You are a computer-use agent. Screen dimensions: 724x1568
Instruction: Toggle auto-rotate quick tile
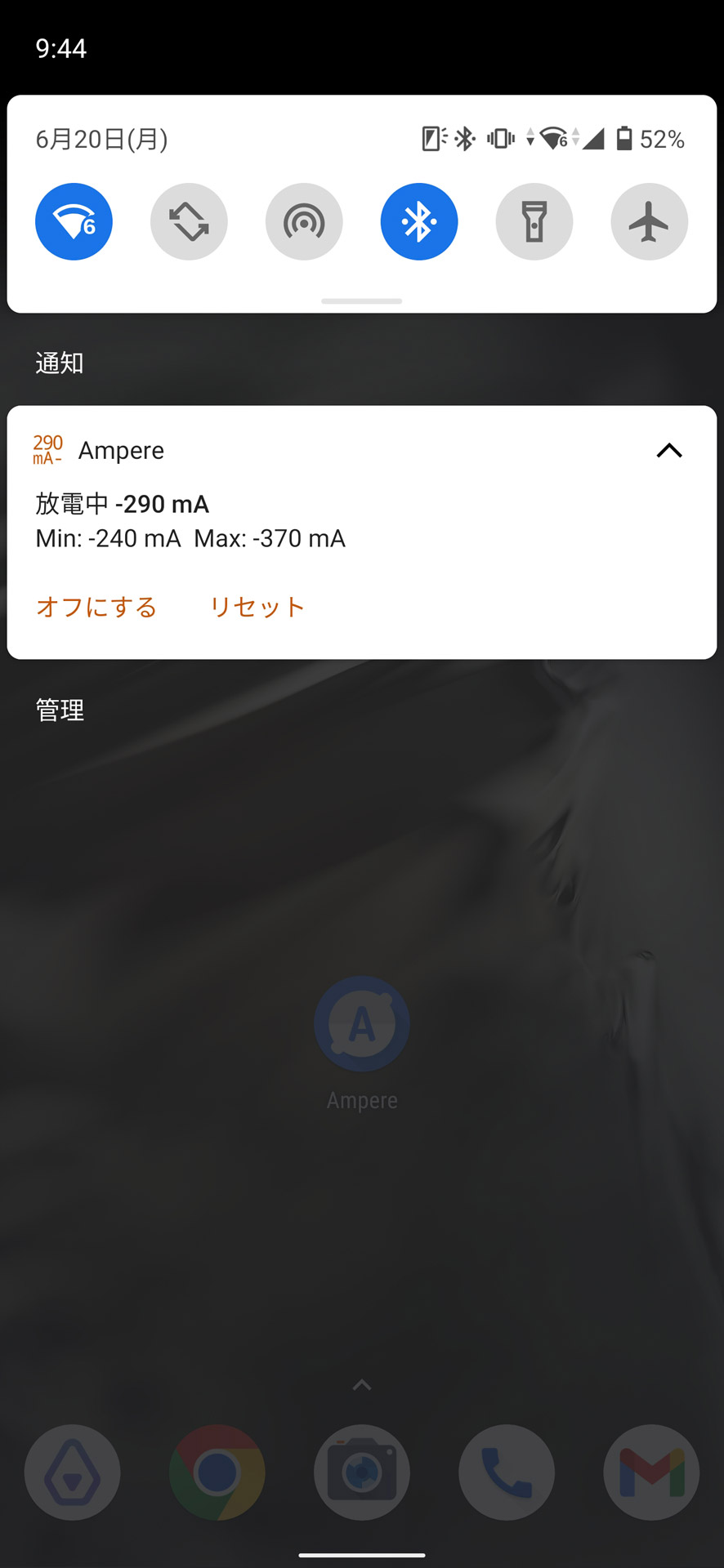tap(189, 221)
